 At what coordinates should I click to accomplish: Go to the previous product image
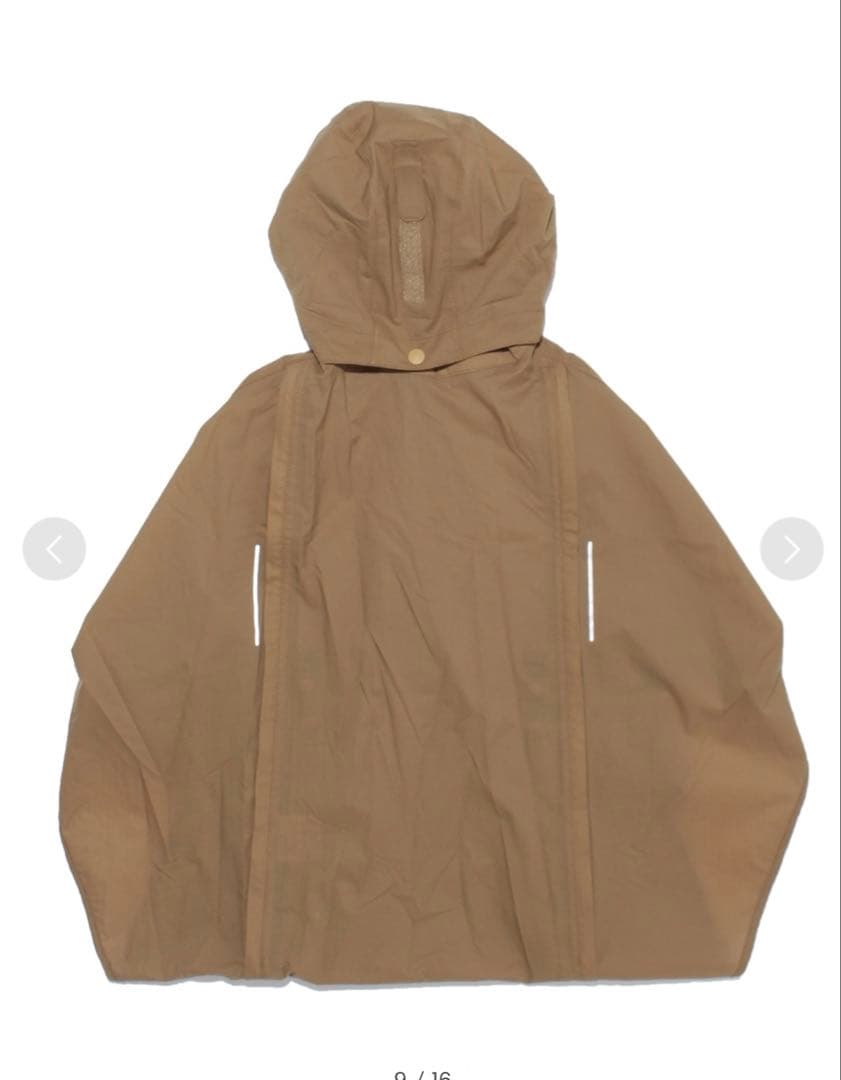54,549
